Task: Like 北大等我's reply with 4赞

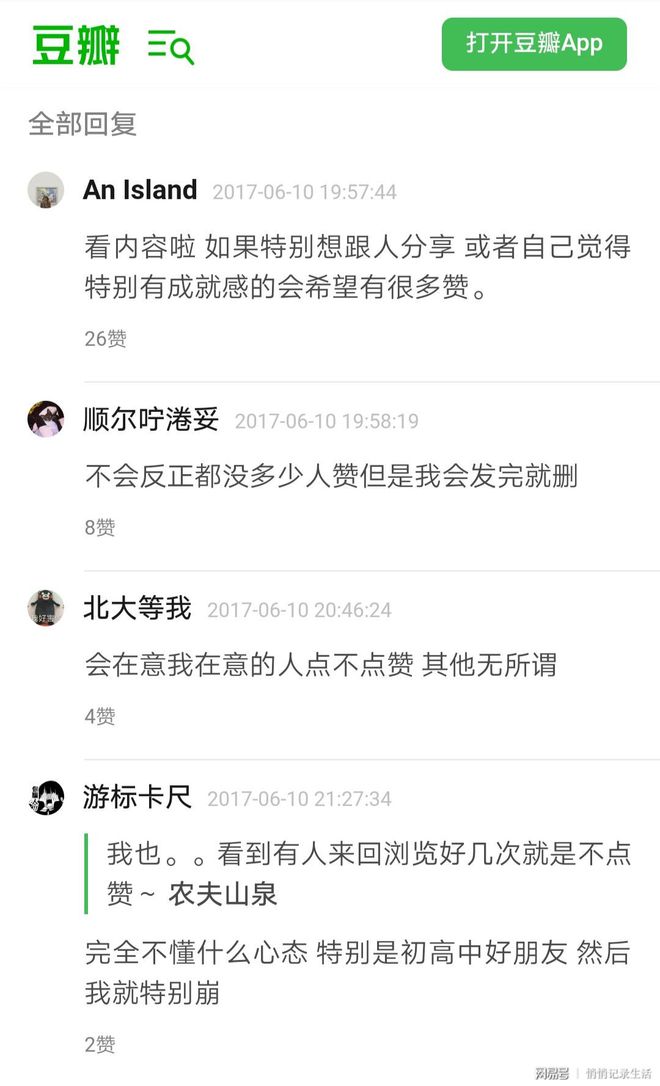Action: coord(99,716)
